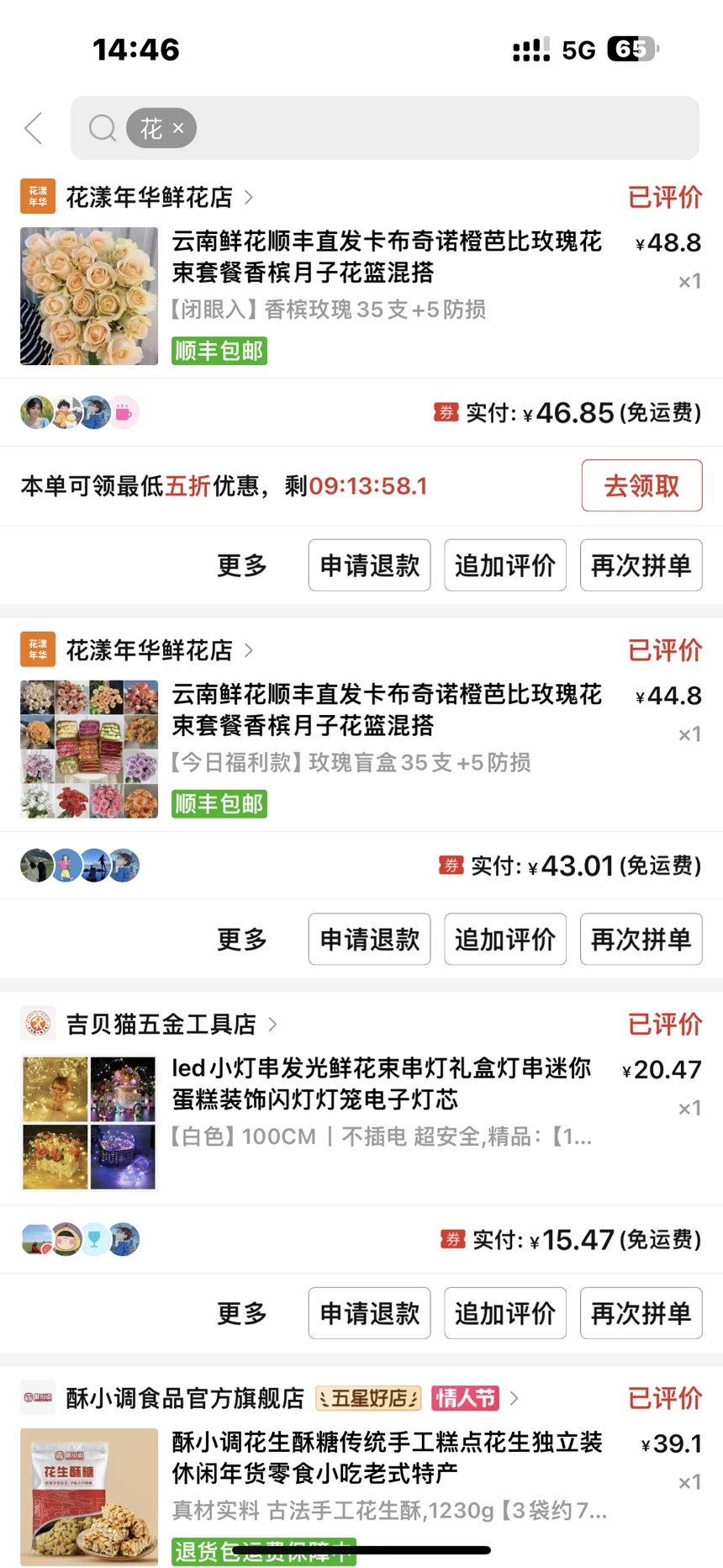
Task: Add review for the led小灯串 order
Action: [505, 1312]
